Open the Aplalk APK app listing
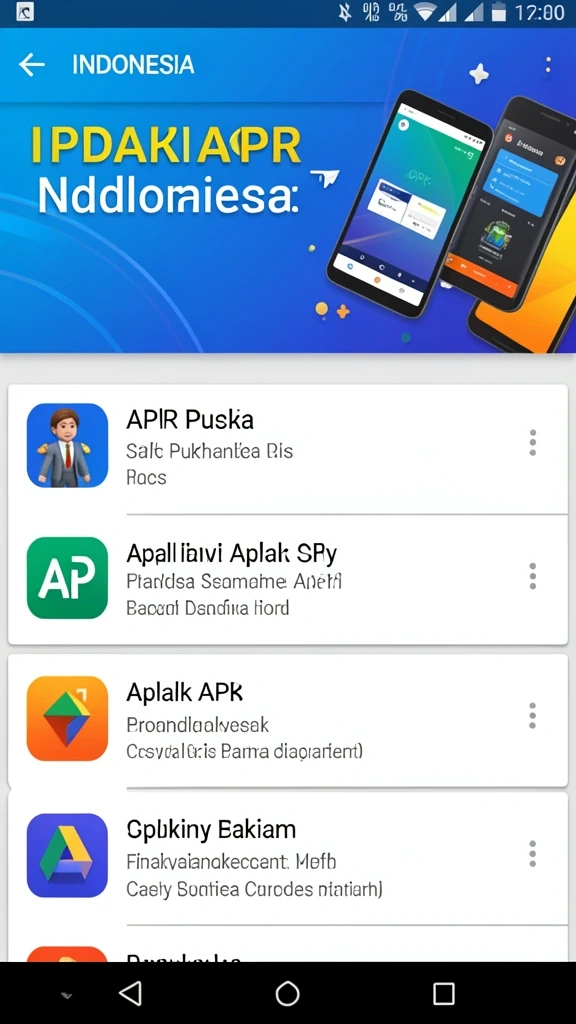The image size is (576, 1024). coord(288,719)
